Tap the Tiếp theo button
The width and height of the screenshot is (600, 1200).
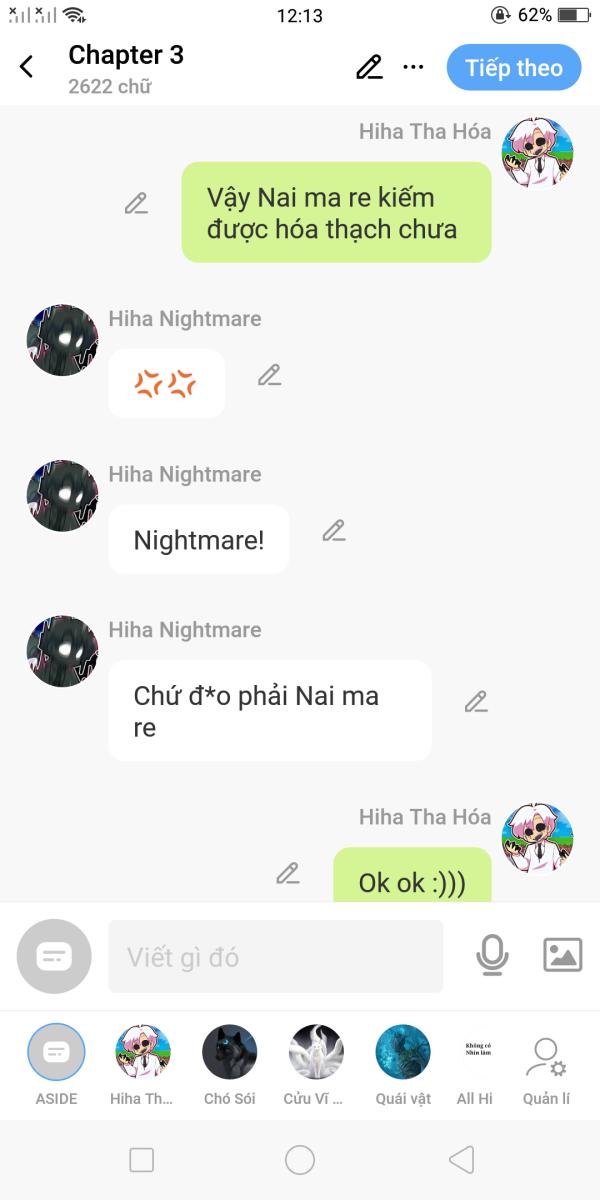point(513,68)
